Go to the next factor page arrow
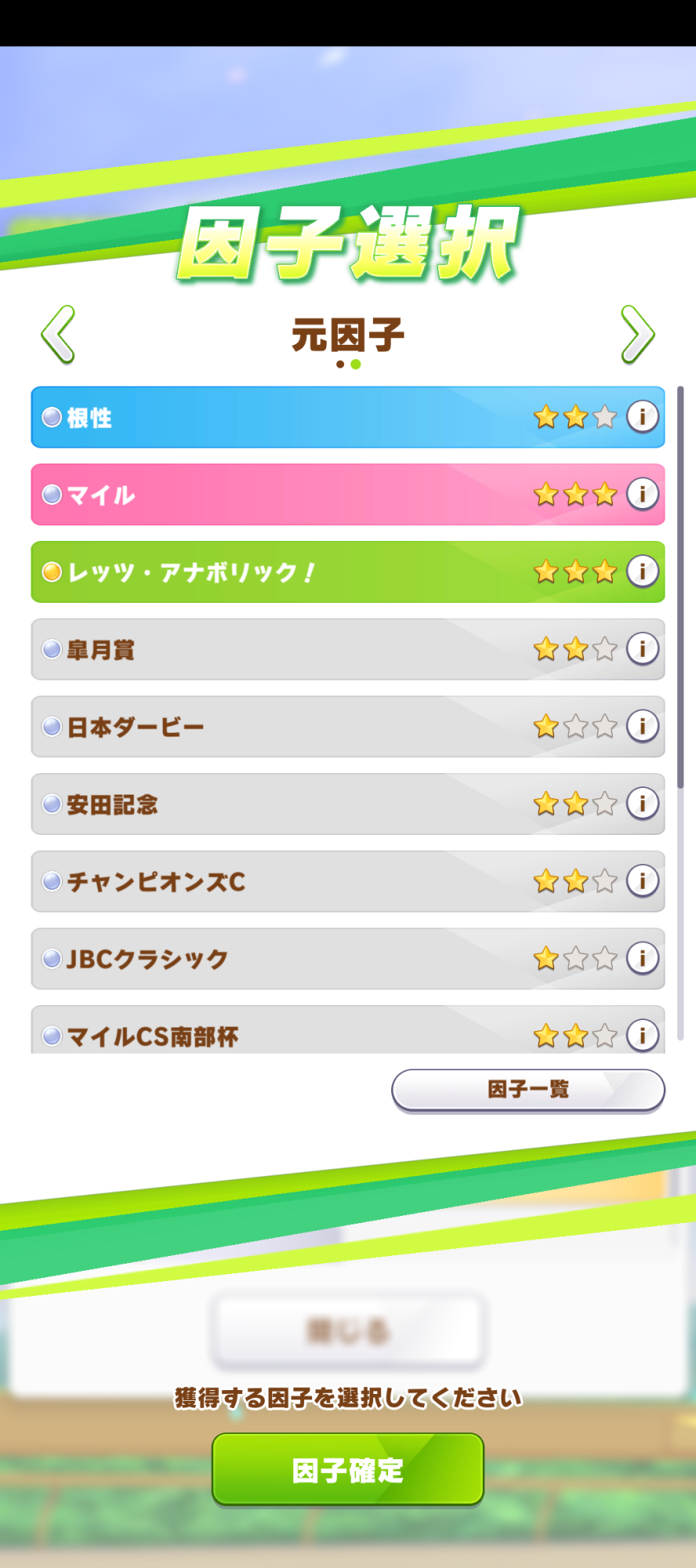This screenshot has height=1568, width=696. pos(637,335)
